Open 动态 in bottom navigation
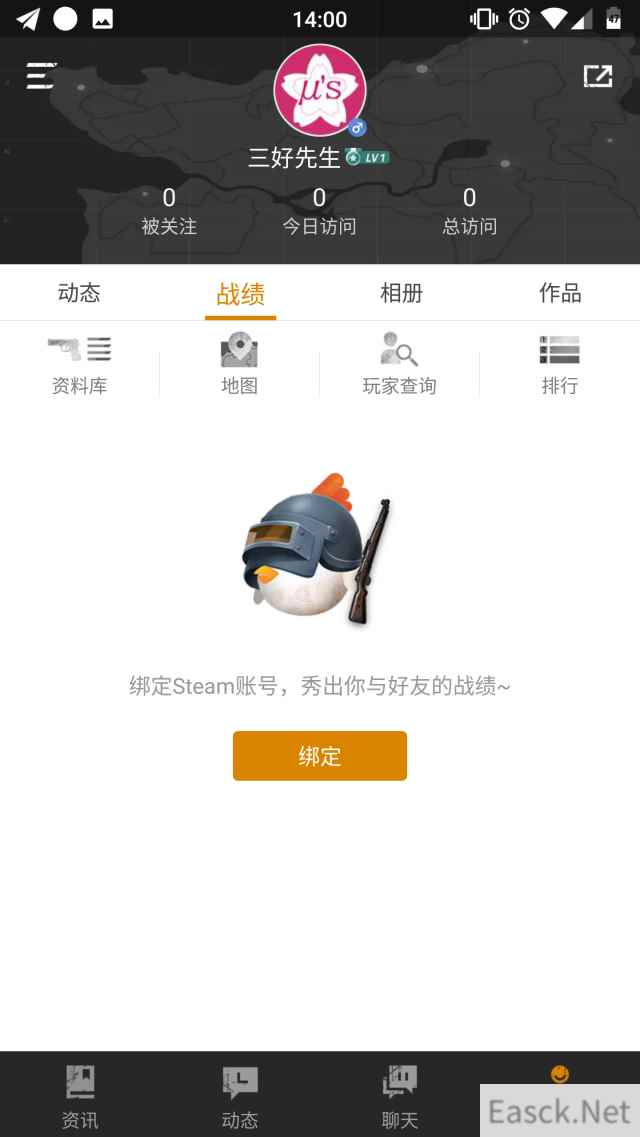640x1137 pixels. click(240, 1096)
